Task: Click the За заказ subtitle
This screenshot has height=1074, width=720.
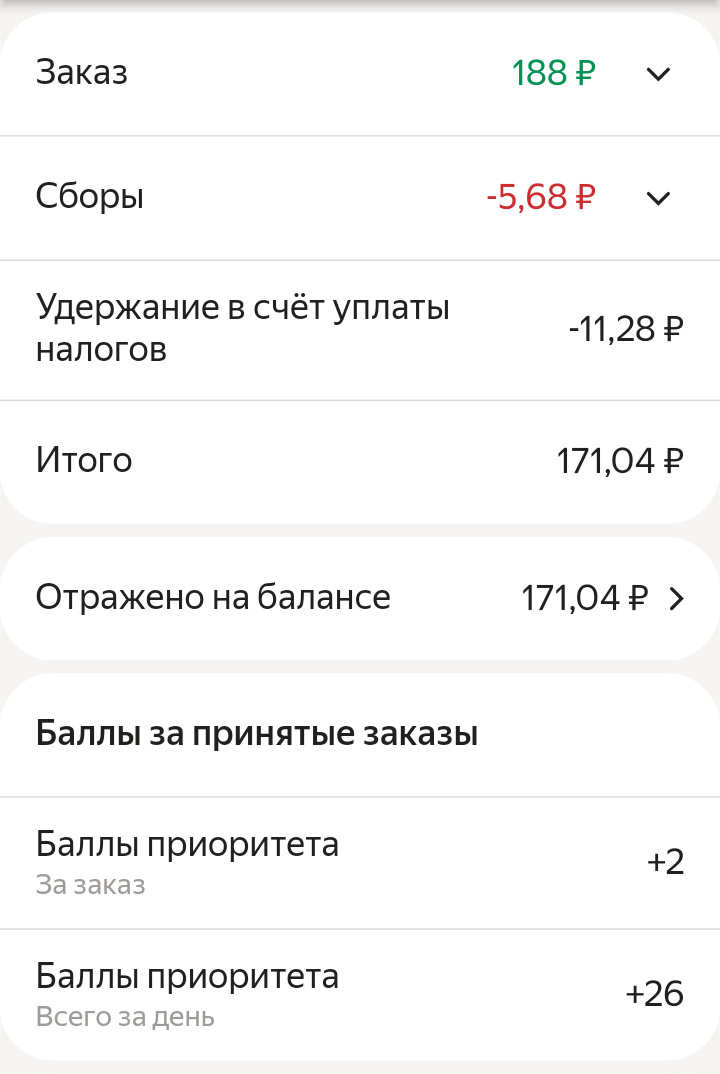Action: click(90, 885)
